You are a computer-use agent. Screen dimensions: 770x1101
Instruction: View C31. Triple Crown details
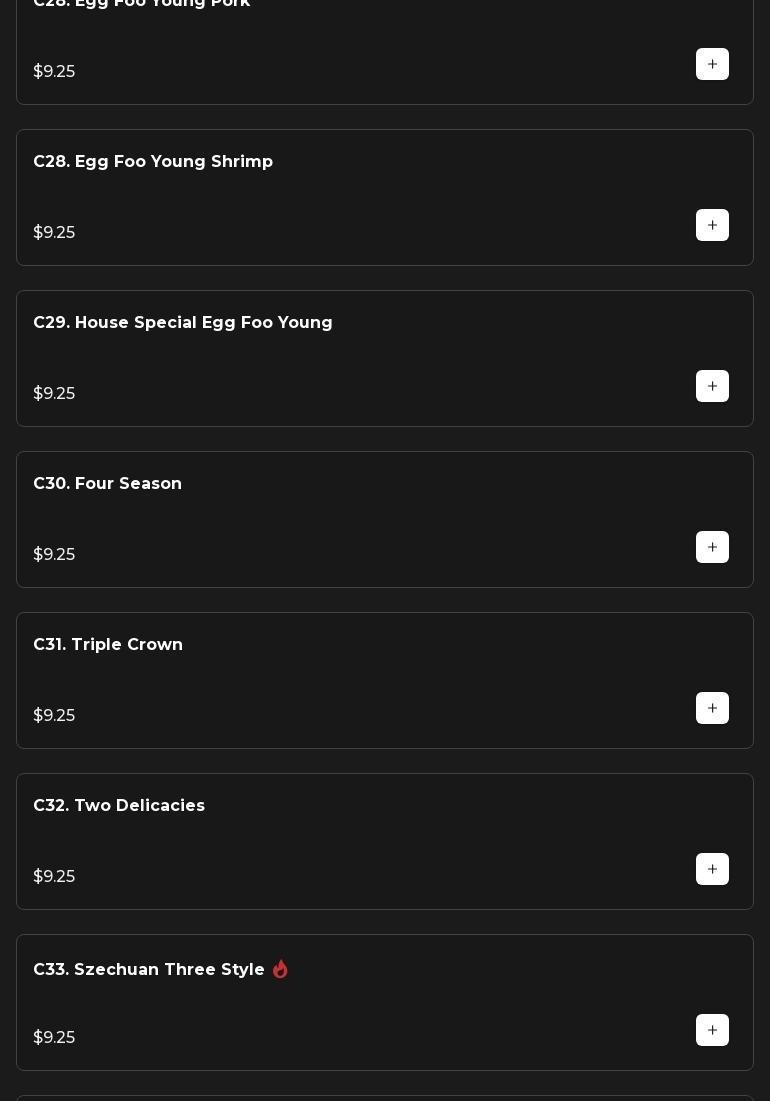[x=108, y=645]
